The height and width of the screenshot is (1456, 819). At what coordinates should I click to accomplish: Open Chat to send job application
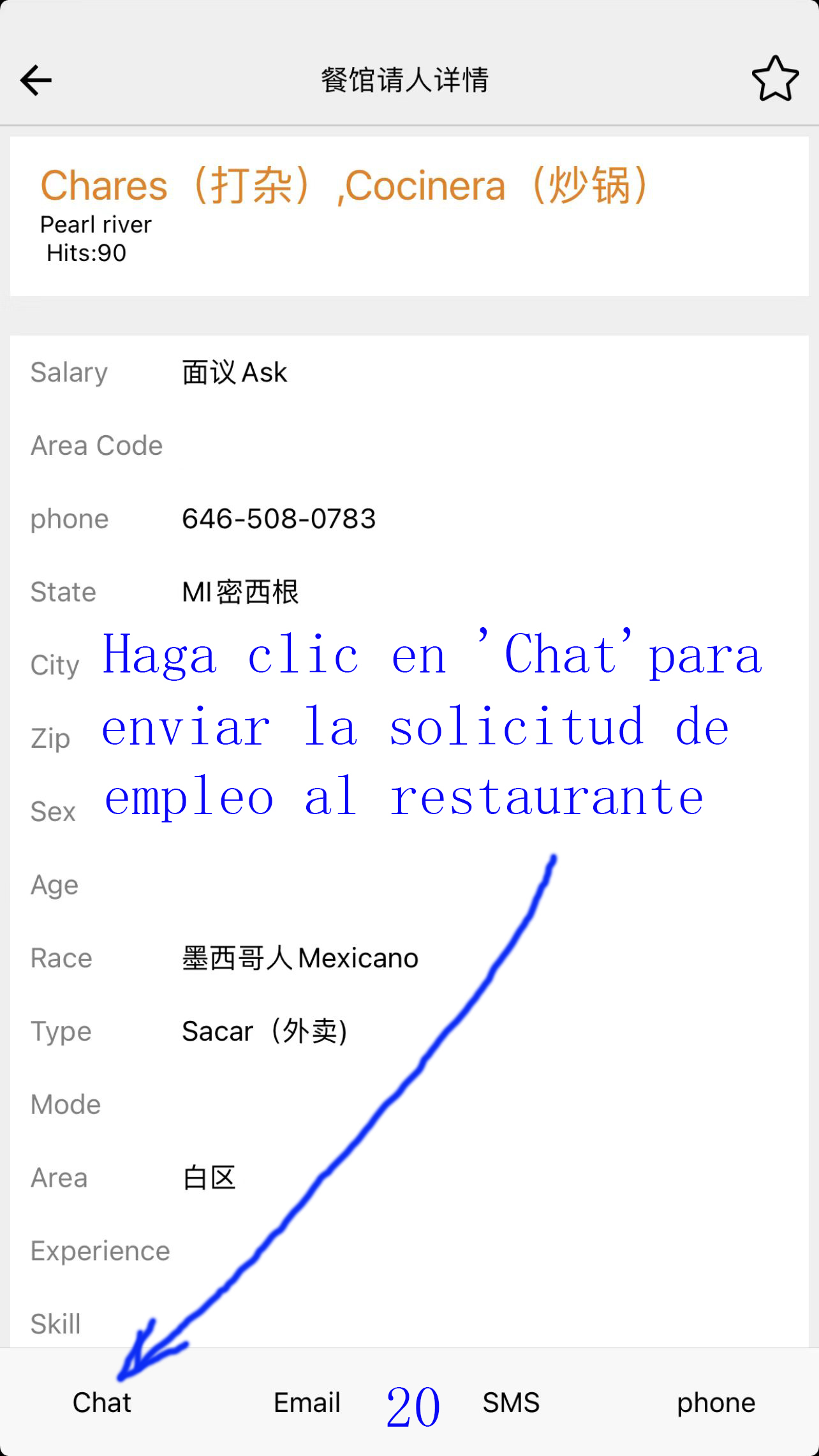click(102, 1402)
